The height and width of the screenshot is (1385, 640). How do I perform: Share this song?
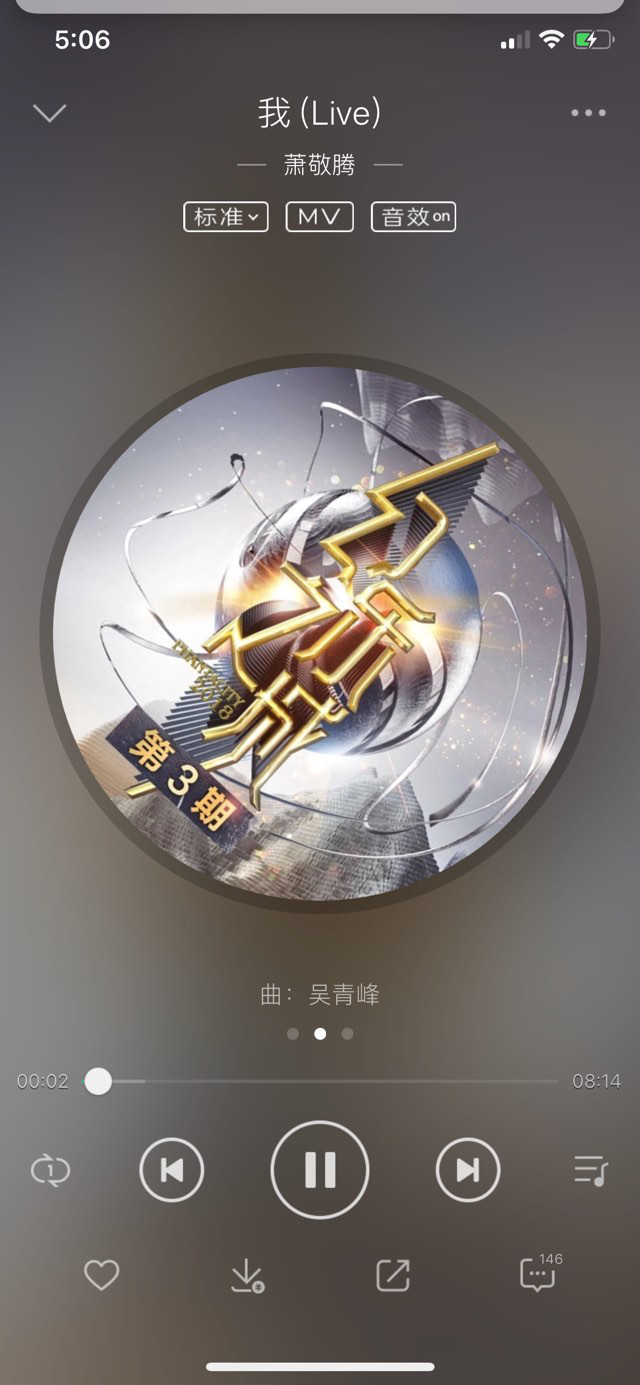tap(392, 1275)
